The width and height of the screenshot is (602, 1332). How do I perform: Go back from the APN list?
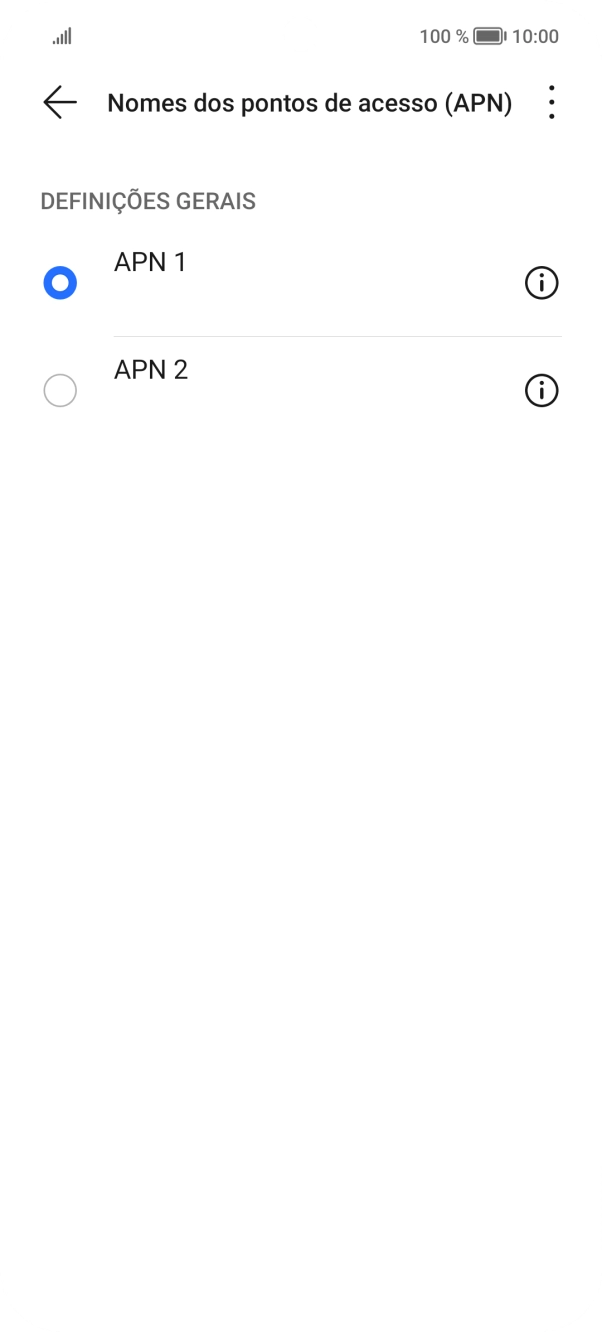click(60, 103)
